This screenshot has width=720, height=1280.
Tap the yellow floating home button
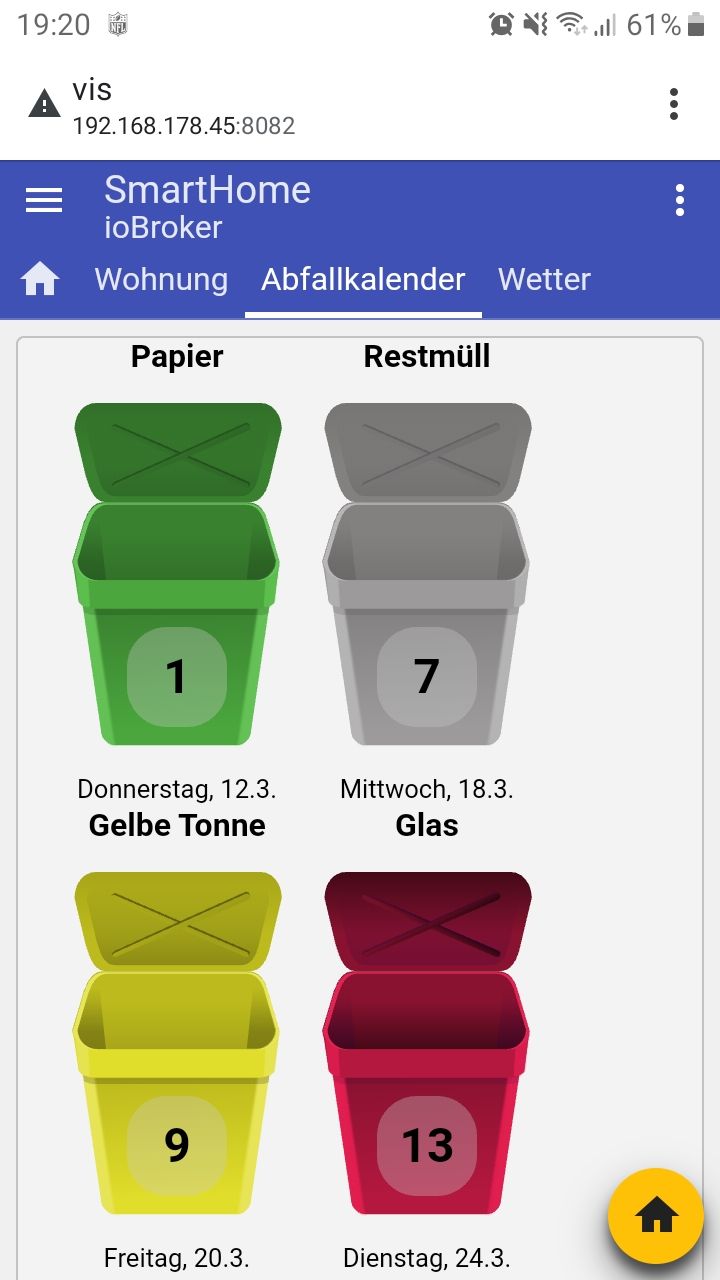(656, 1216)
